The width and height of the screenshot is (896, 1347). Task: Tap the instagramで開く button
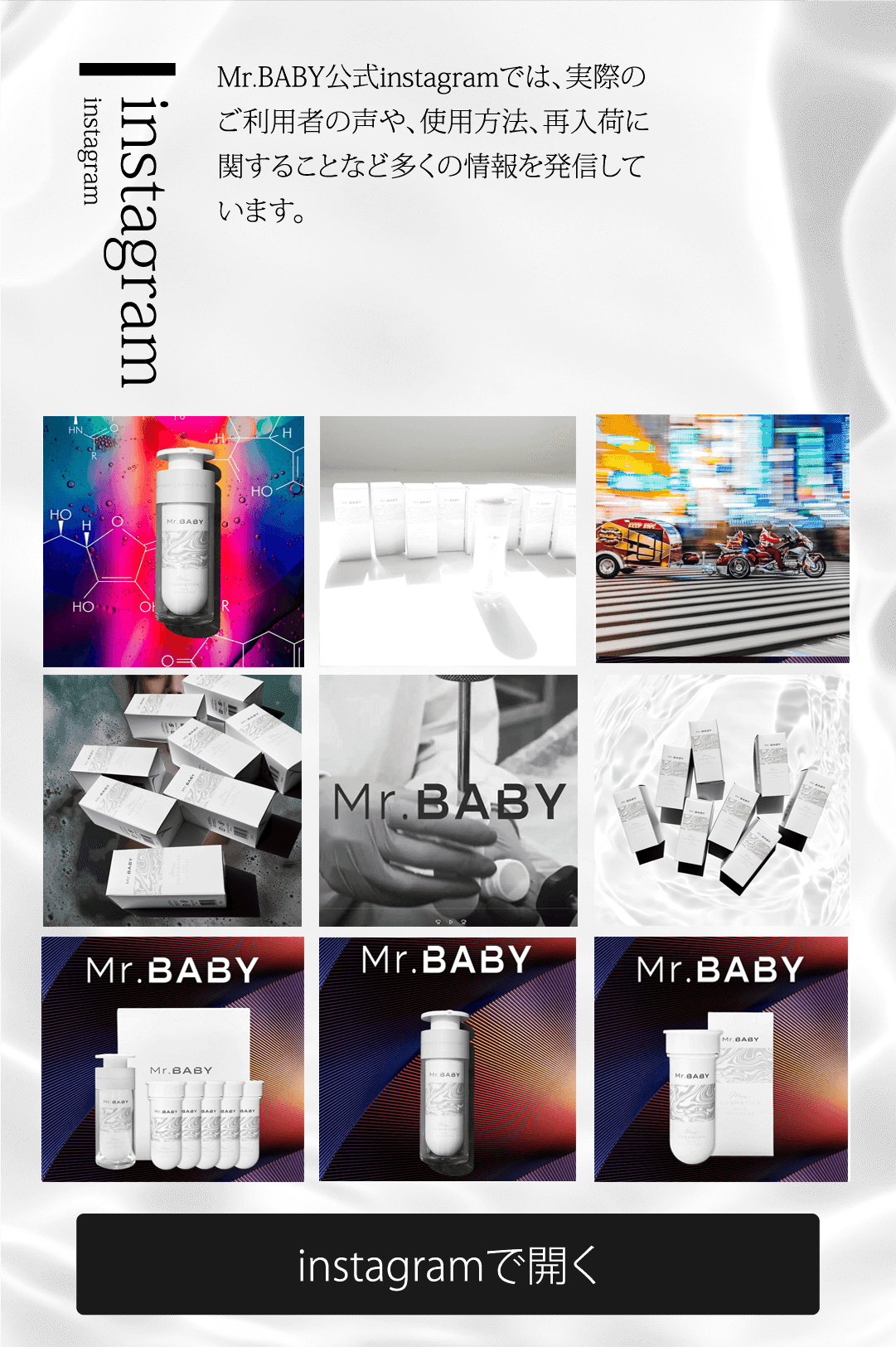coord(448,1264)
